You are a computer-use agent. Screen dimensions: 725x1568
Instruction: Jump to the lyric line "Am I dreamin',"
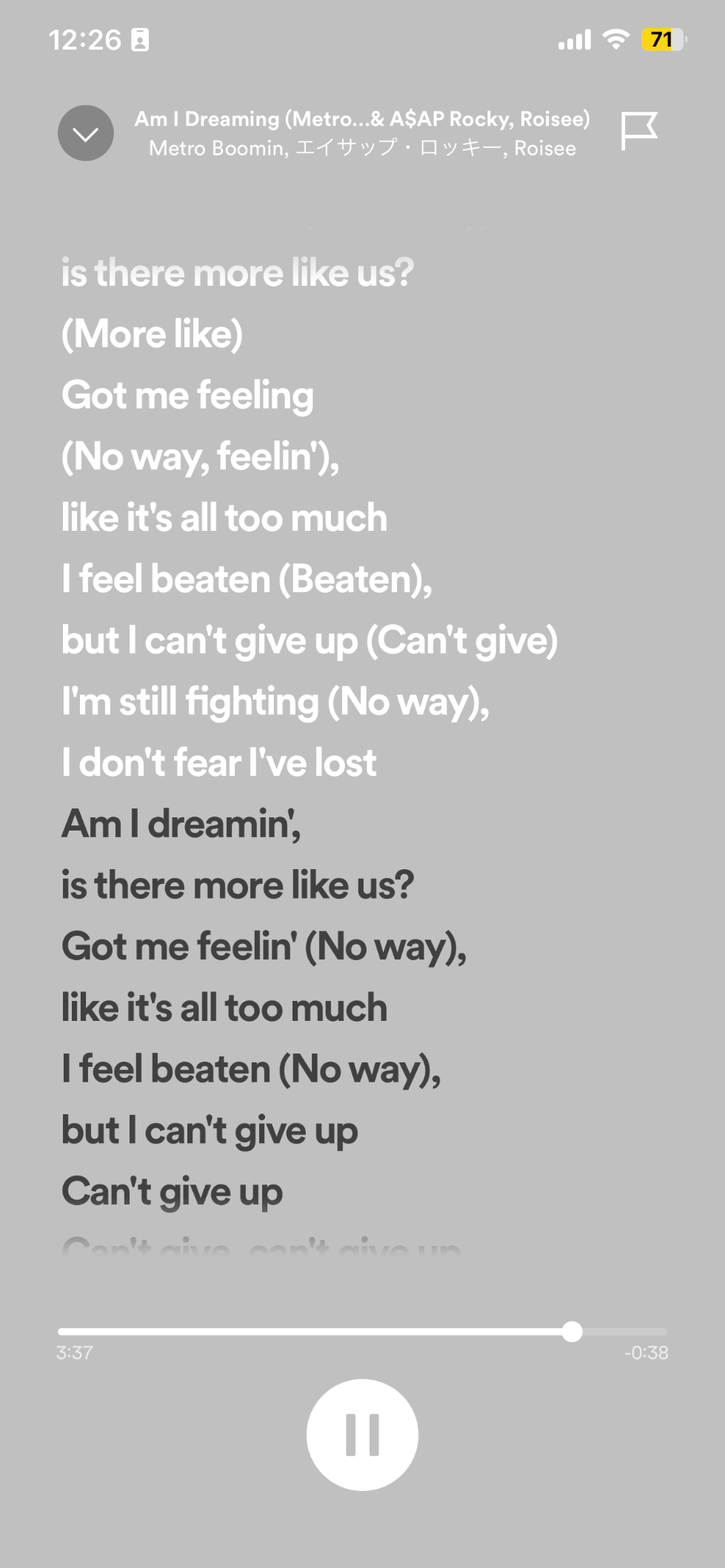click(181, 824)
